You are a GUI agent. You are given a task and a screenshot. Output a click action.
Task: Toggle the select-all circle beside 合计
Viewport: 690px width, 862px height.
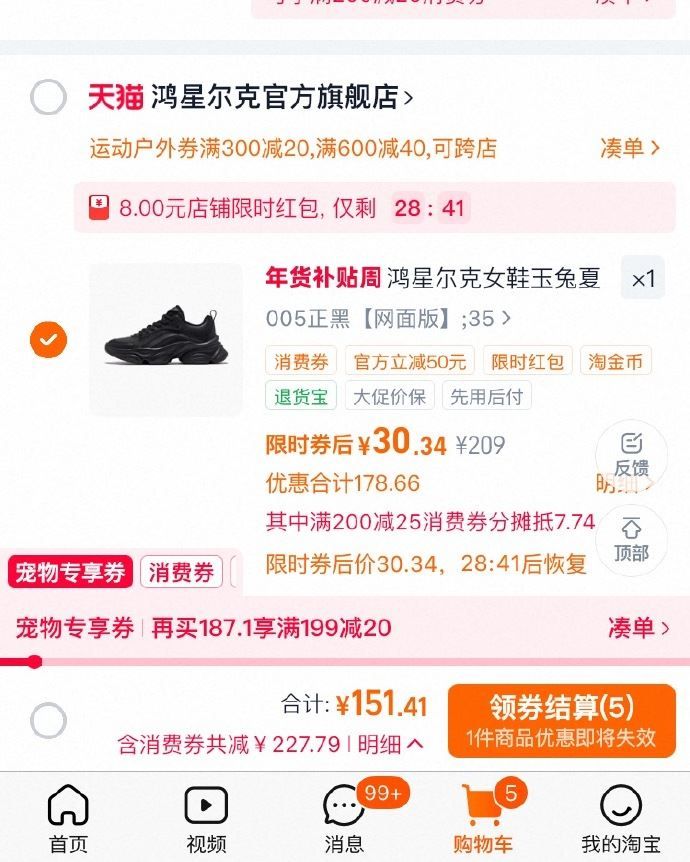(48, 720)
